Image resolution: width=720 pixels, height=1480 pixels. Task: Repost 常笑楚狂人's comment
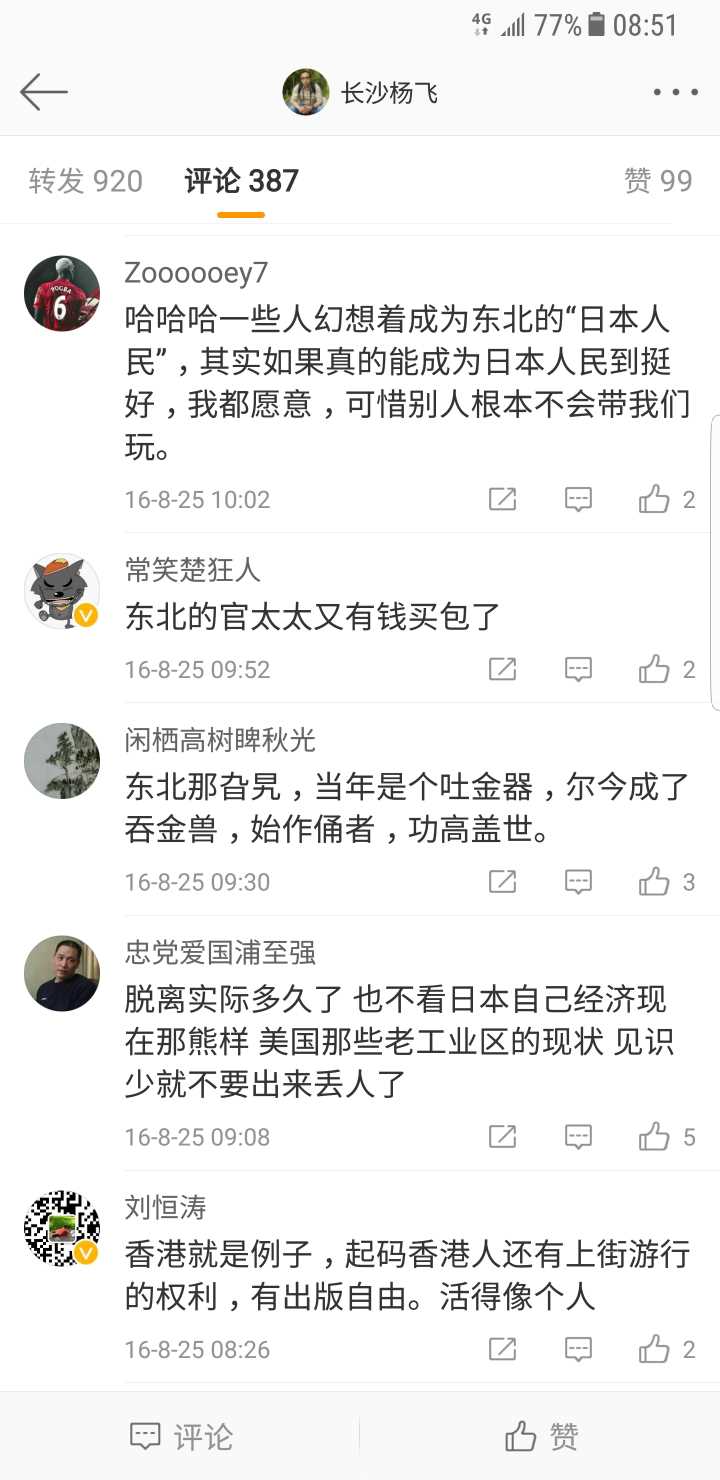[x=502, y=669]
